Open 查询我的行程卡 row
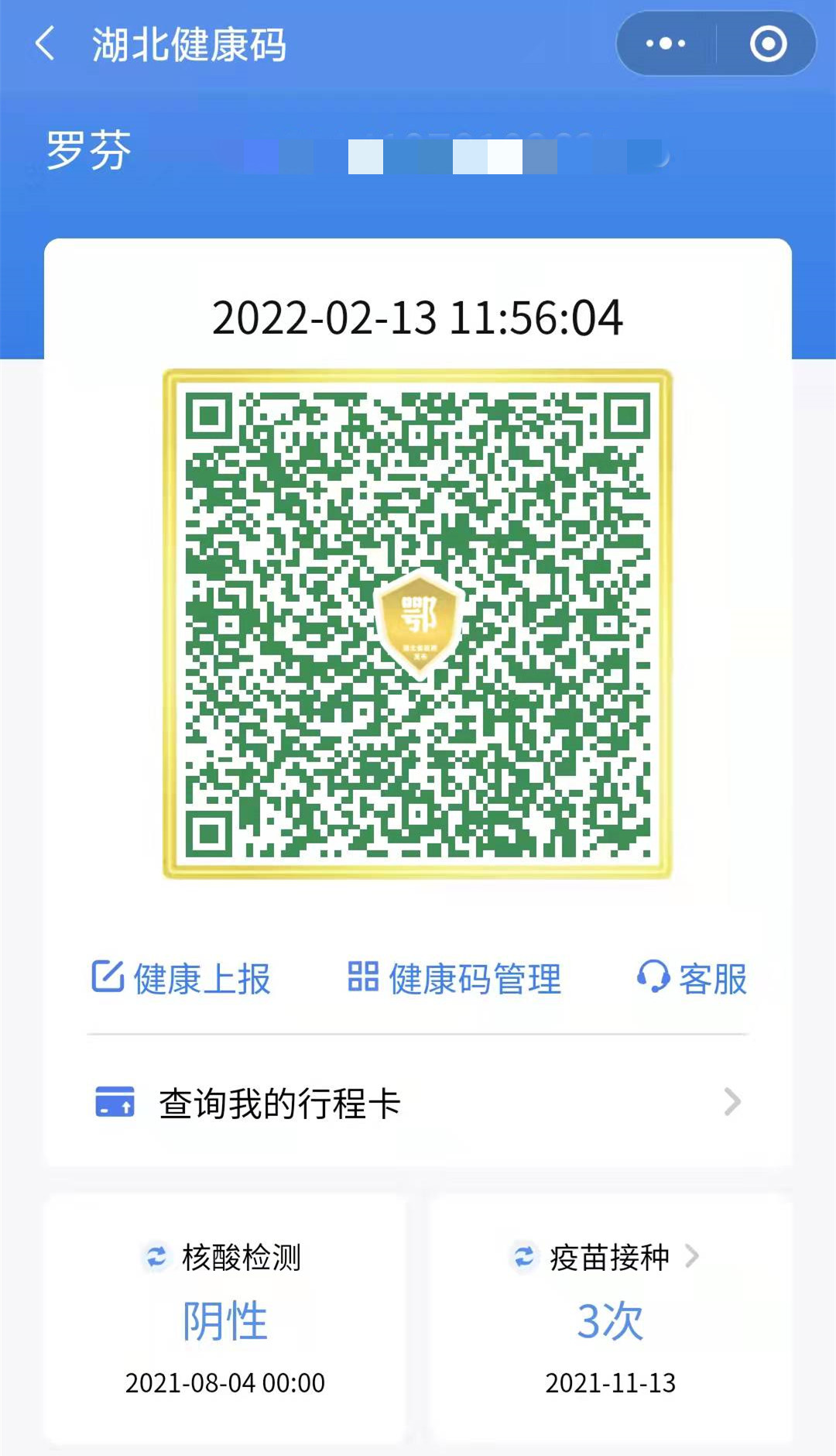 418,1103
